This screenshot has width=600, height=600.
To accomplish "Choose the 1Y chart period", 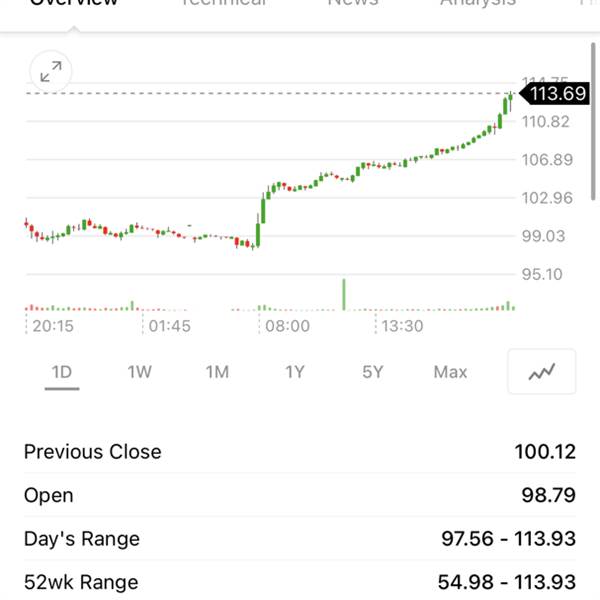I will pyautogui.click(x=294, y=372).
